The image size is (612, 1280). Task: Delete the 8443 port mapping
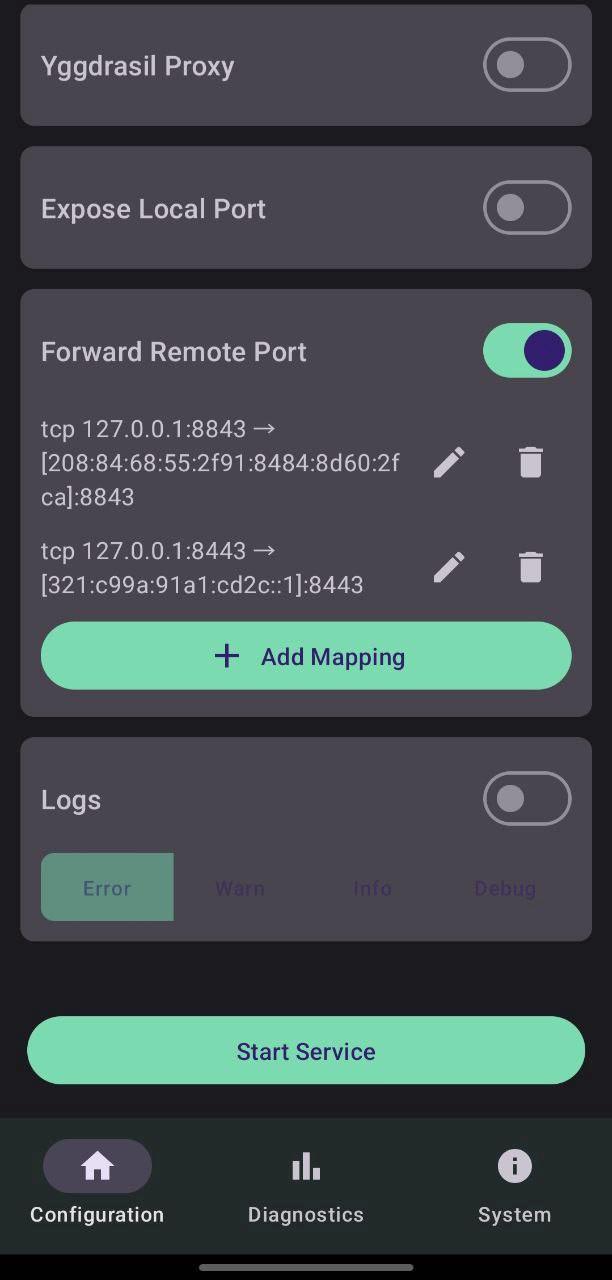tap(530, 567)
